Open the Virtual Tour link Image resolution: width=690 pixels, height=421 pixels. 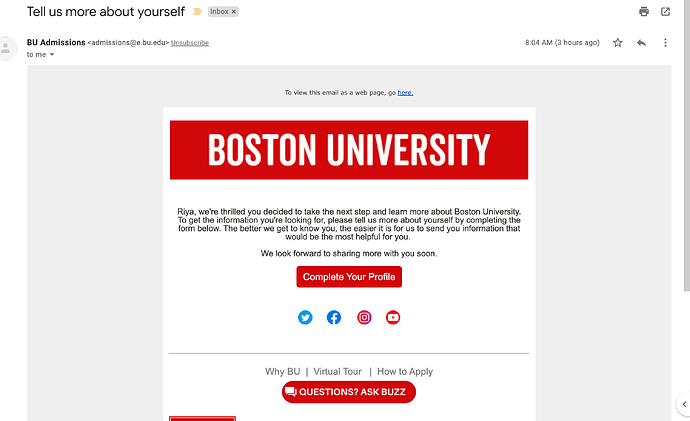337,371
